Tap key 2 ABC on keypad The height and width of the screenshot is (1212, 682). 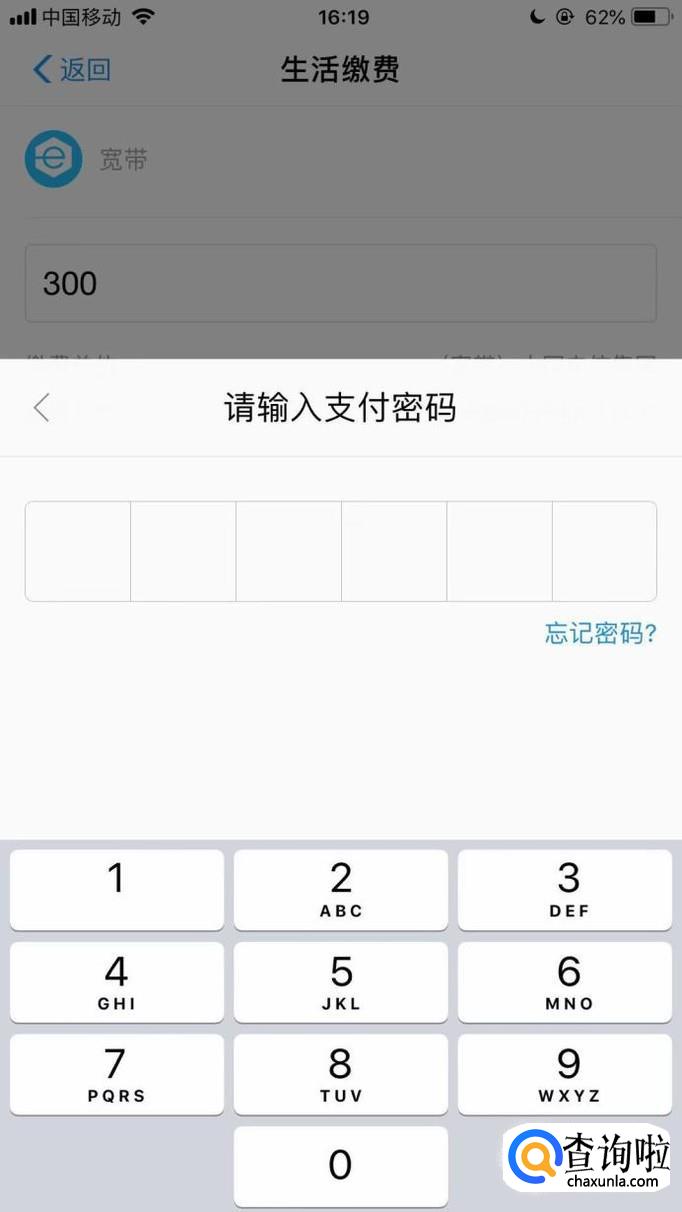click(341, 889)
